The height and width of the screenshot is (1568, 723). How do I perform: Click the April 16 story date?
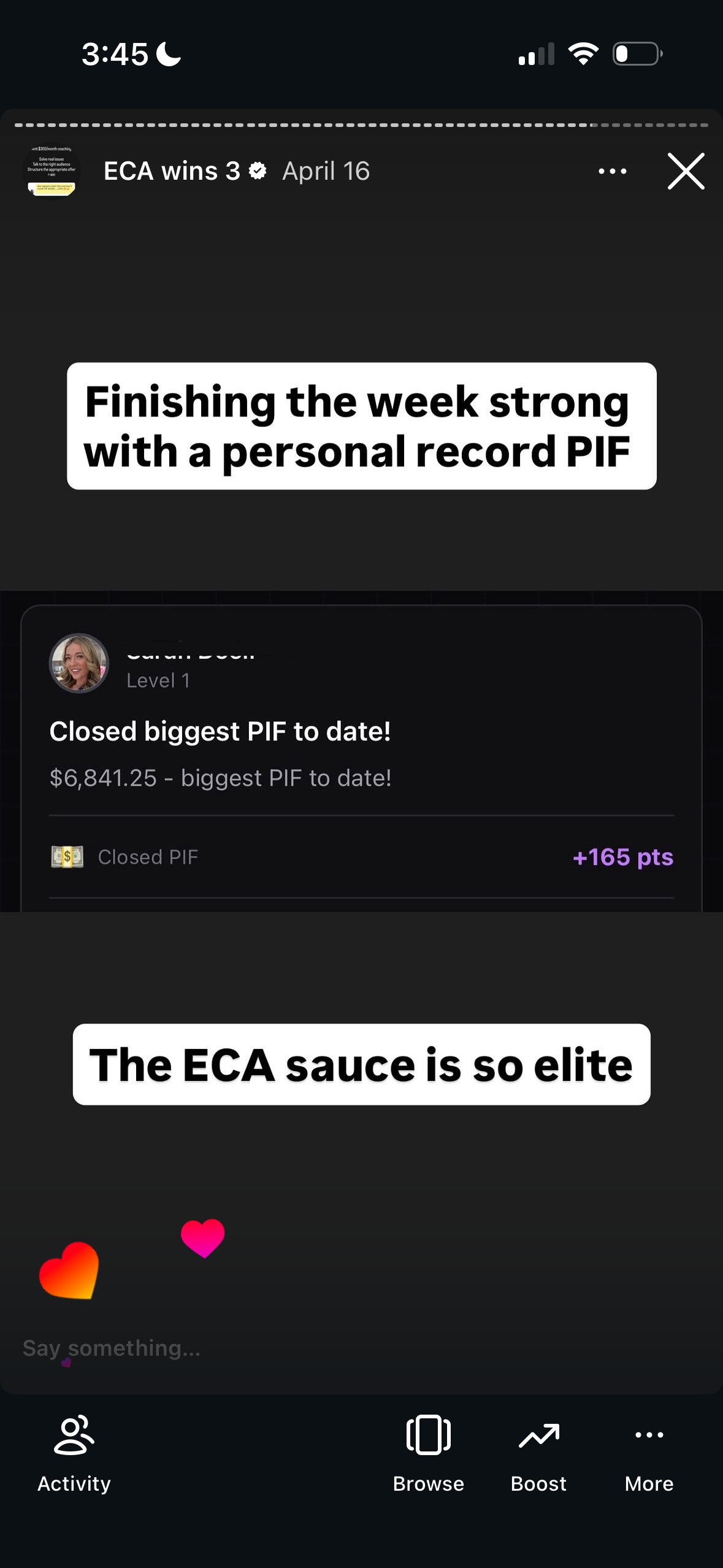tap(326, 171)
